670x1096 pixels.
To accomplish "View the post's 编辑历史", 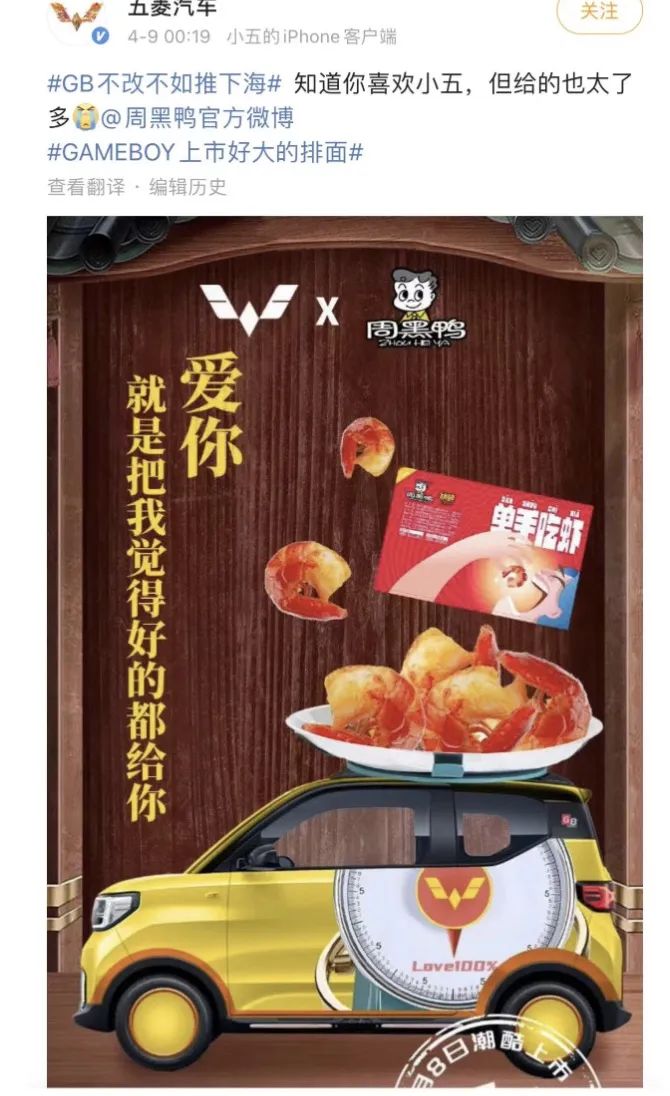I will pyautogui.click(x=188, y=187).
